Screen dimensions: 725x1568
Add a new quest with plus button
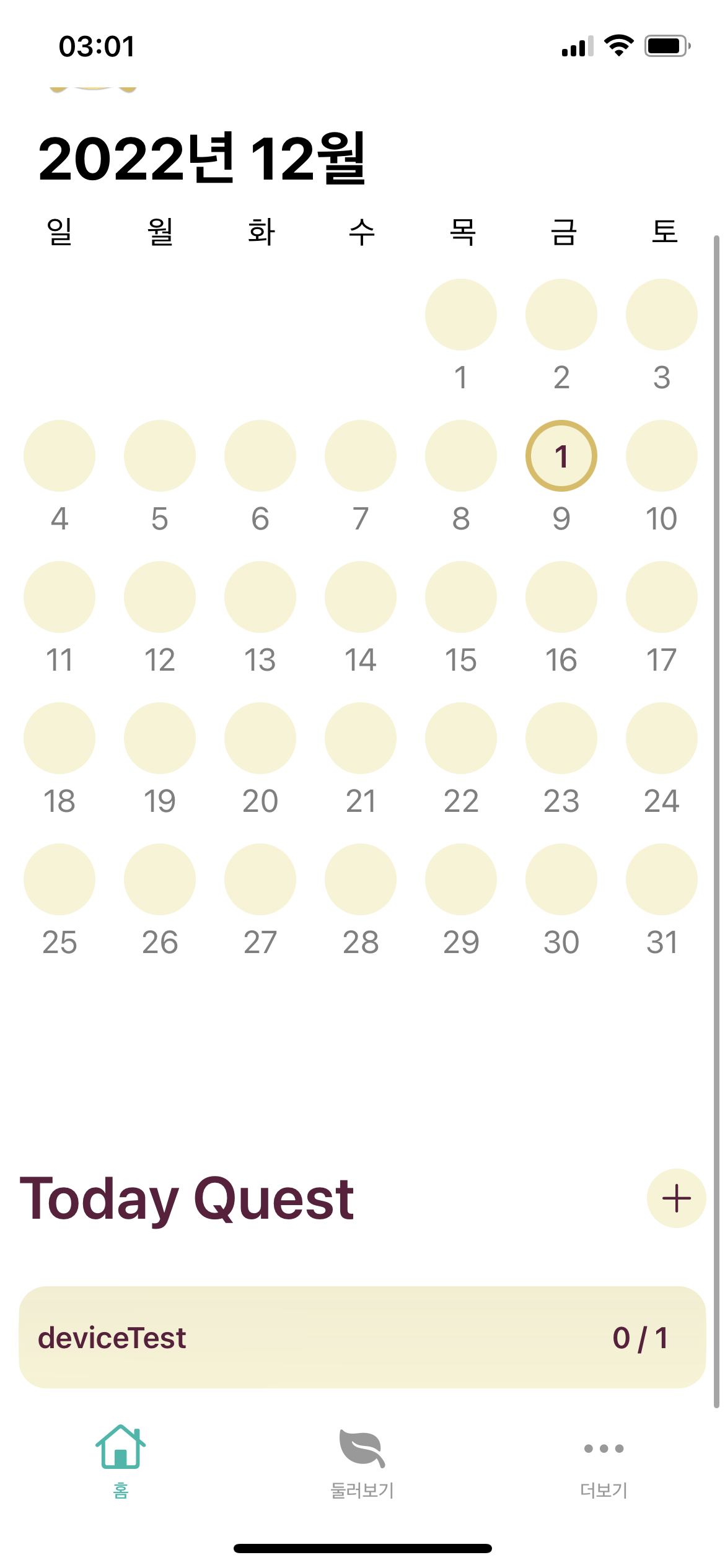pyautogui.click(x=676, y=1198)
